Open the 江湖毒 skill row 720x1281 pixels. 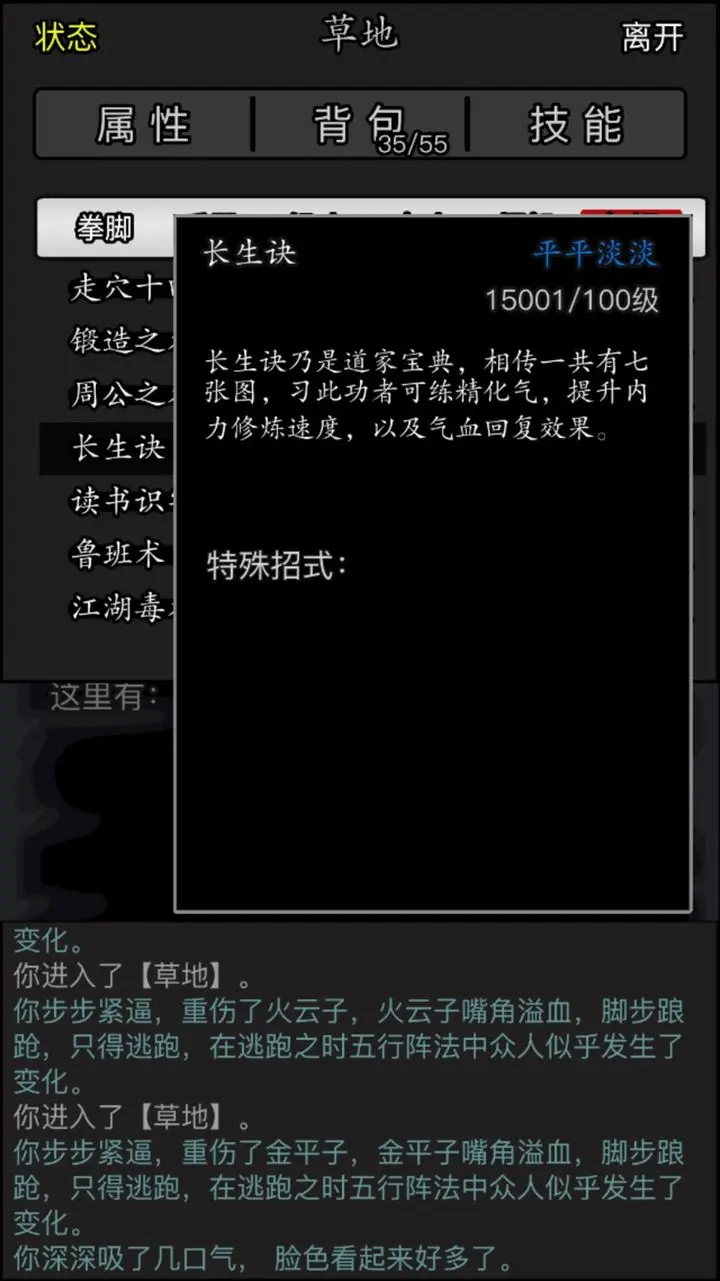pos(116,607)
